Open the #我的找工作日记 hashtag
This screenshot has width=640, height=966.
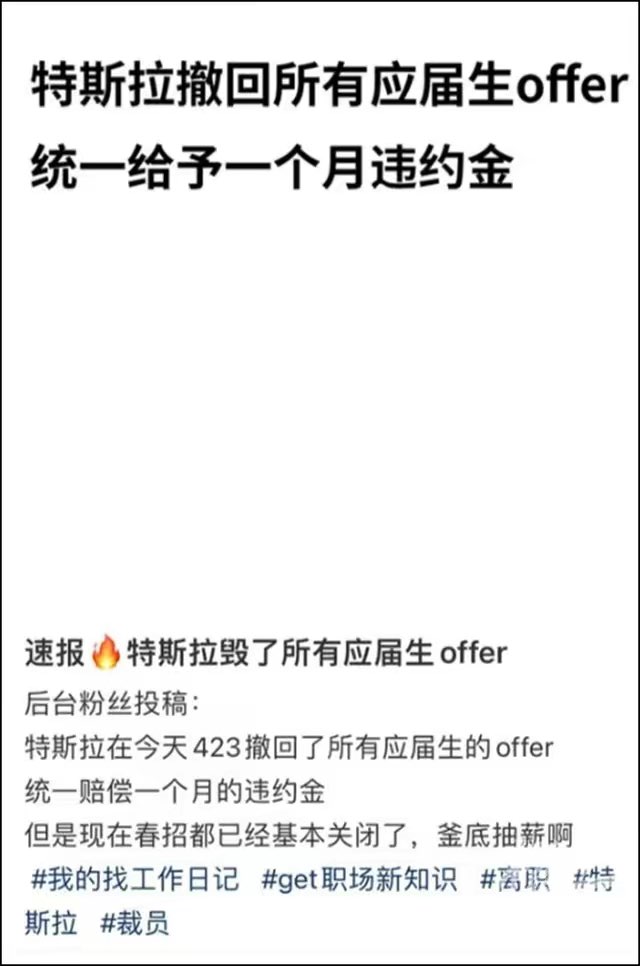(x=136, y=880)
